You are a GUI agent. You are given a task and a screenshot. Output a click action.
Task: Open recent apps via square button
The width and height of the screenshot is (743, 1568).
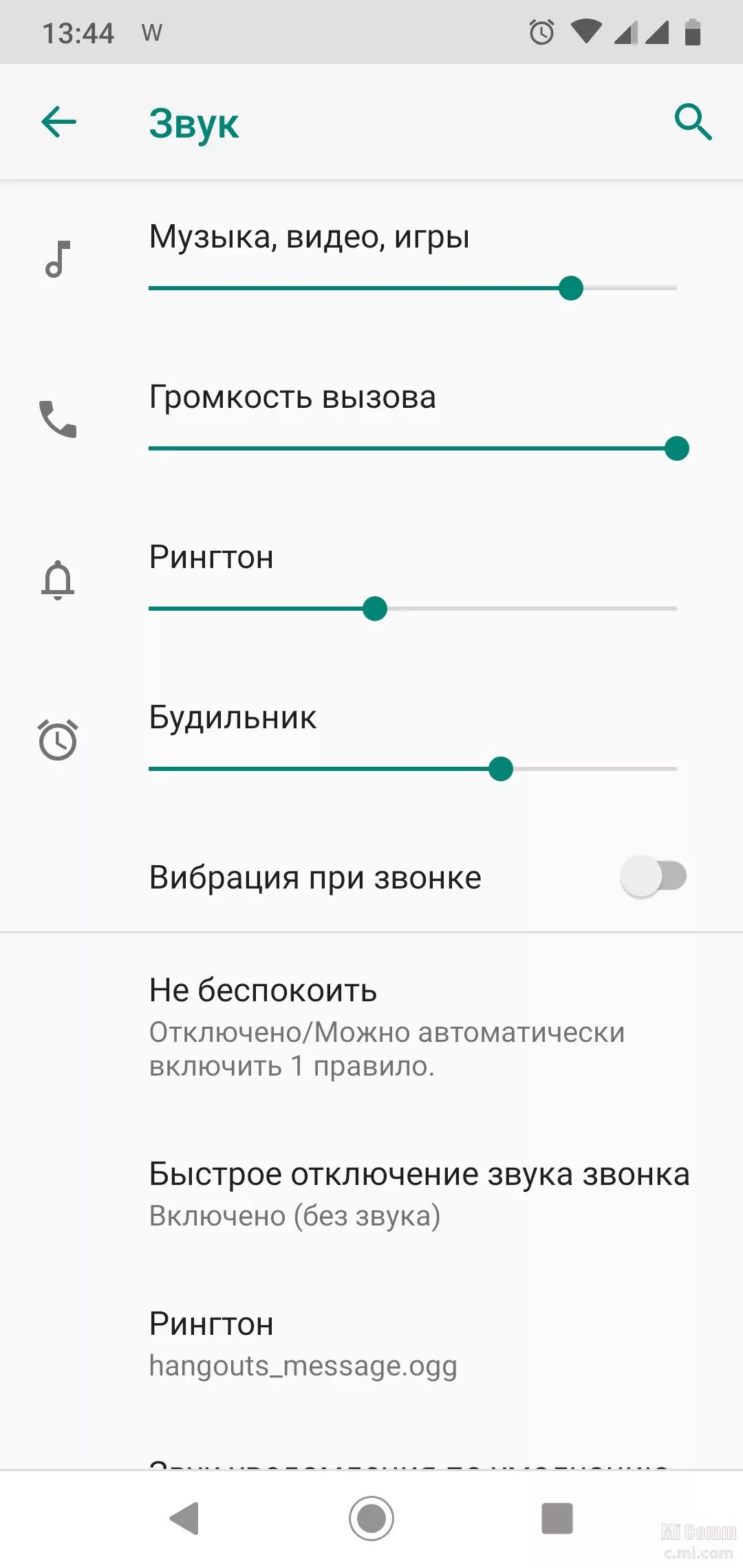coord(557,1518)
